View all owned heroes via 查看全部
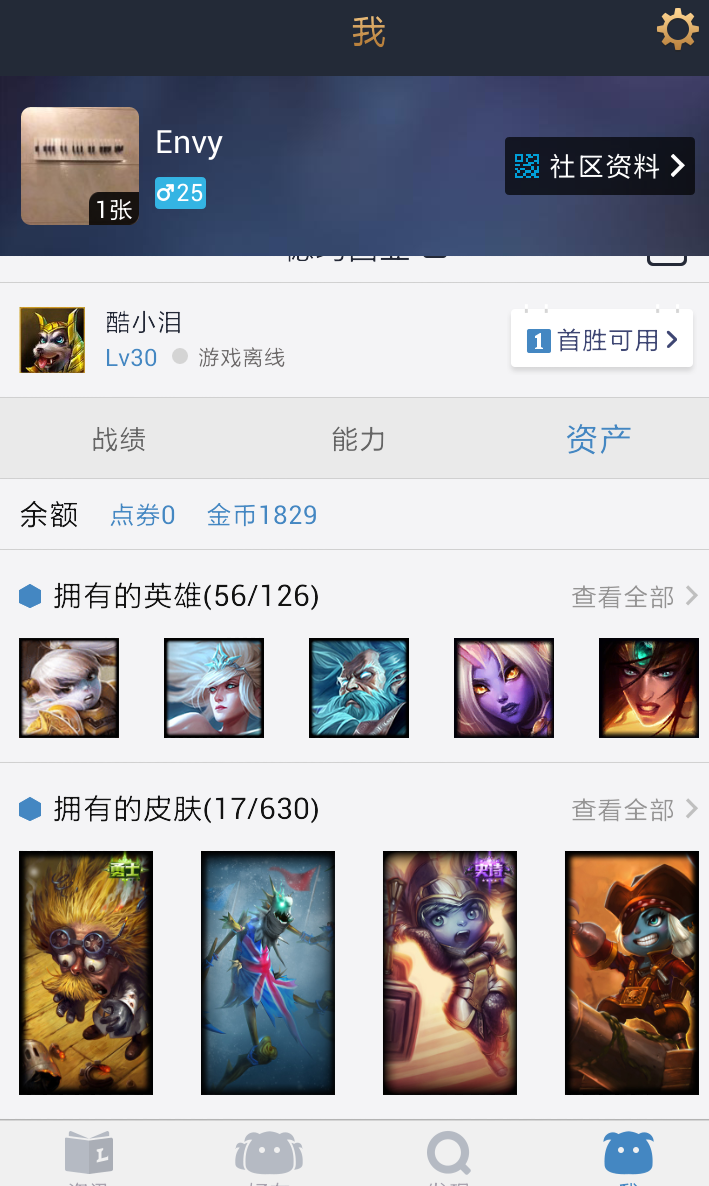 [634, 597]
